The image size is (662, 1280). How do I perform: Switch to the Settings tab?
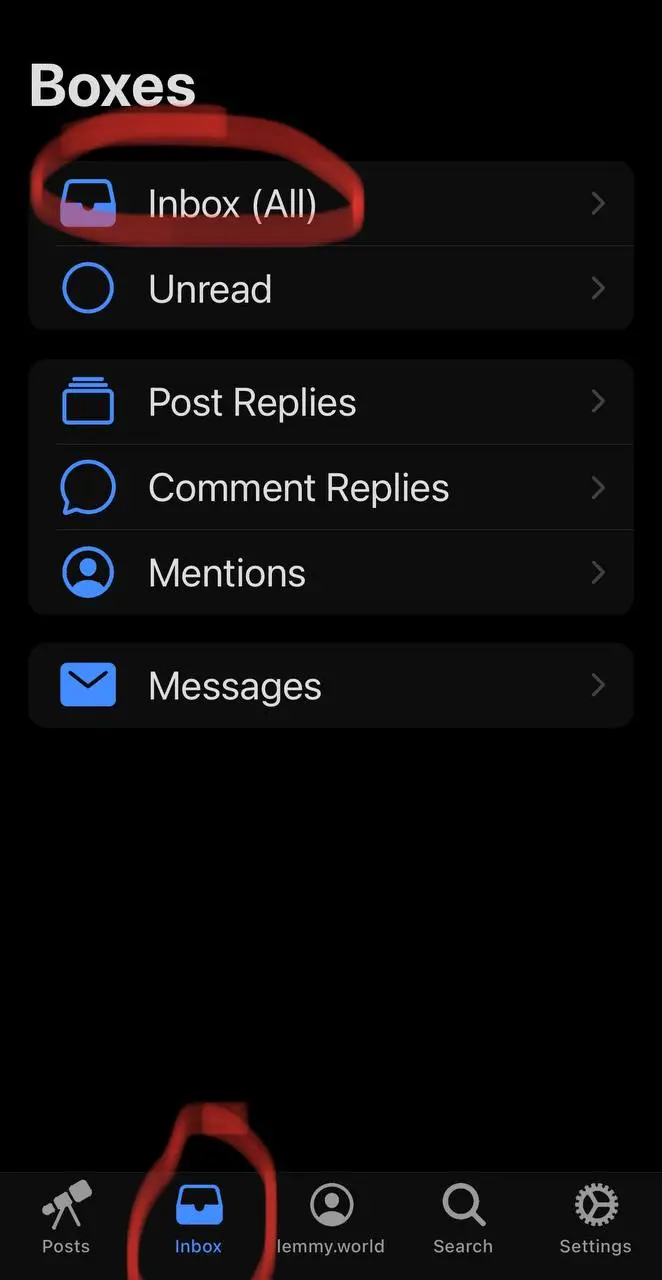(595, 1218)
